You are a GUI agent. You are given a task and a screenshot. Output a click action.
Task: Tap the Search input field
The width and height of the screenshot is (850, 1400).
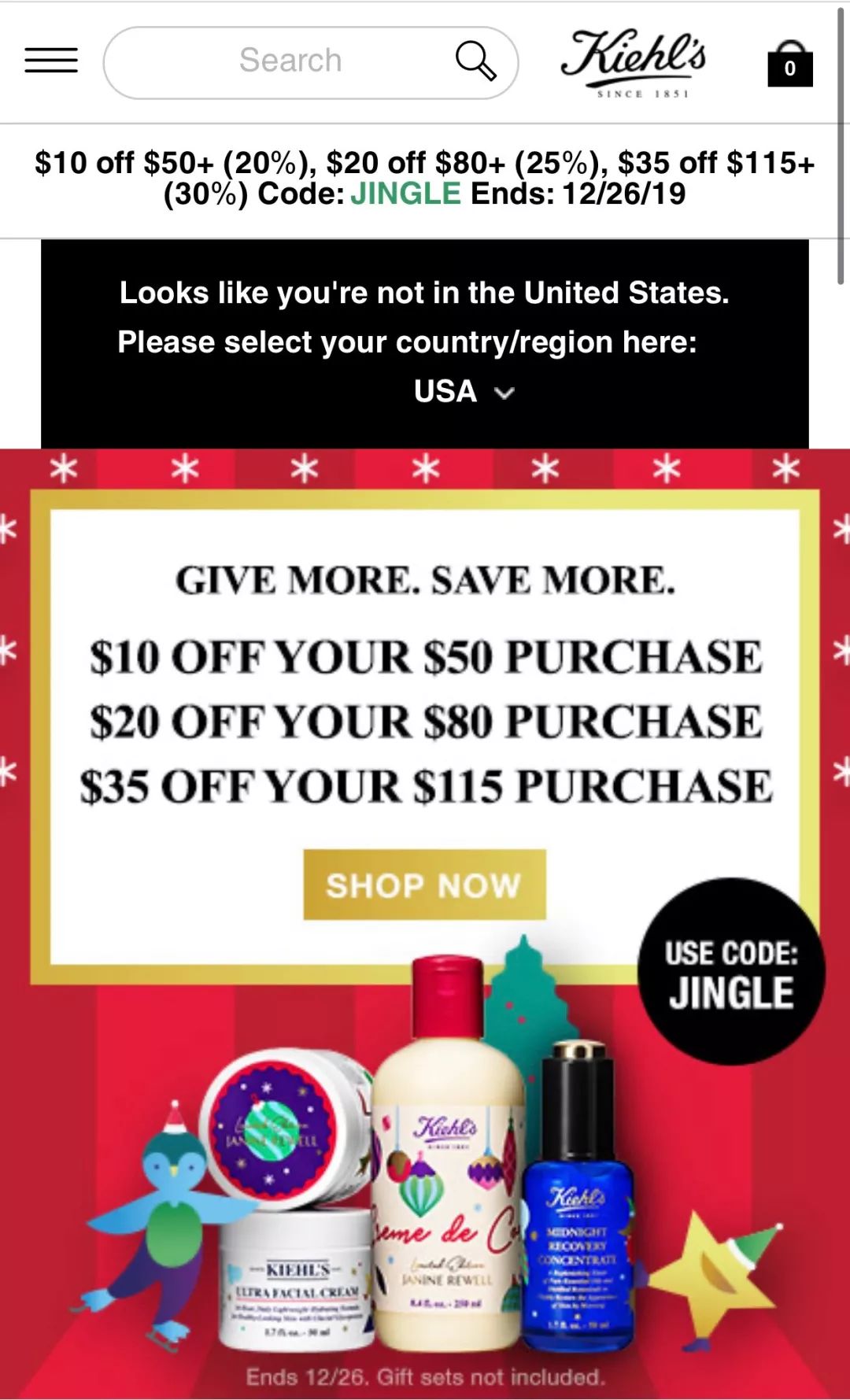point(290,61)
